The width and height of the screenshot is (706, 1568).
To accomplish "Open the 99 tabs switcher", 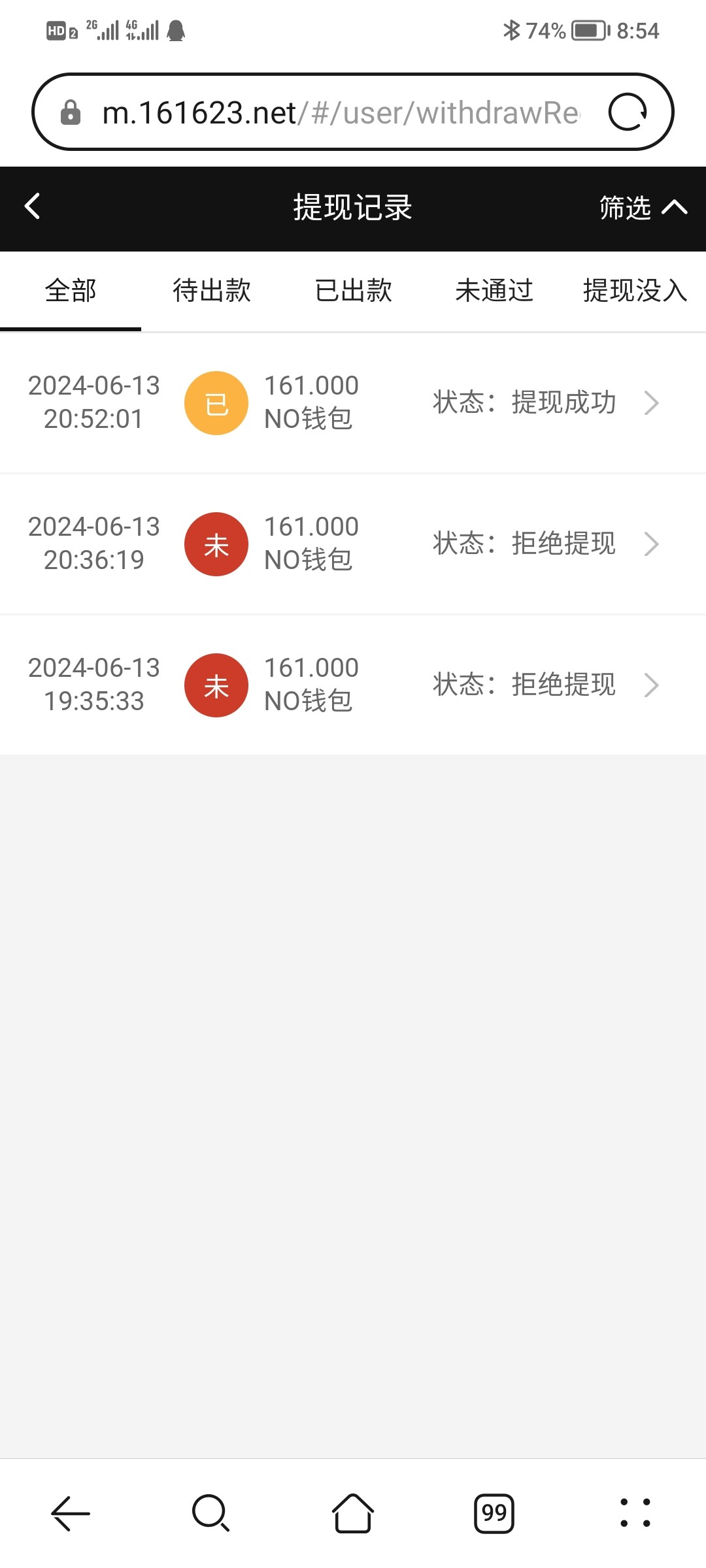I will pyautogui.click(x=494, y=1513).
